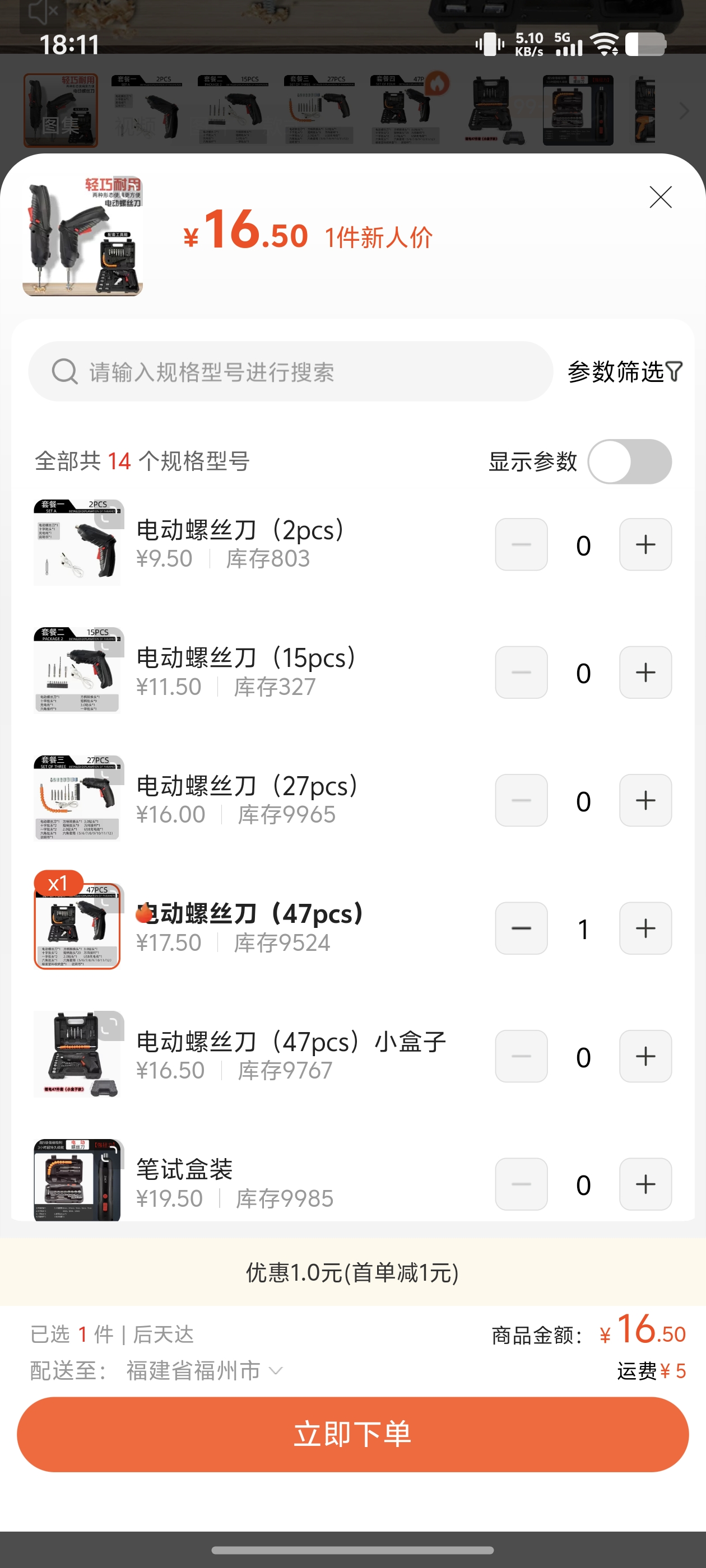Place order with 立即下单
The width and height of the screenshot is (706, 1568).
click(x=352, y=1434)
